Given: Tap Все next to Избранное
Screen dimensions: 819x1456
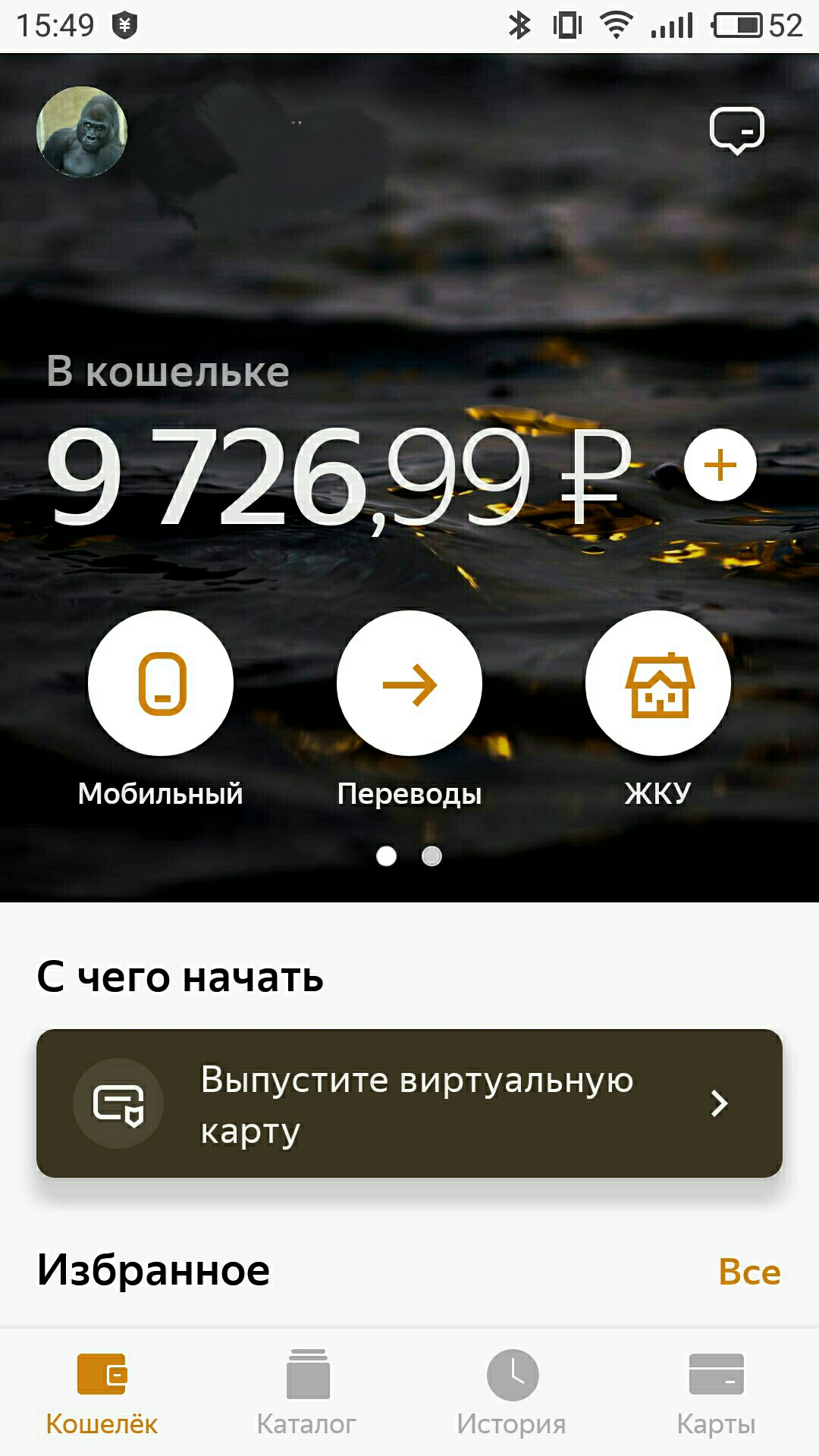Looking at the screenshot, I should 750,1269.
